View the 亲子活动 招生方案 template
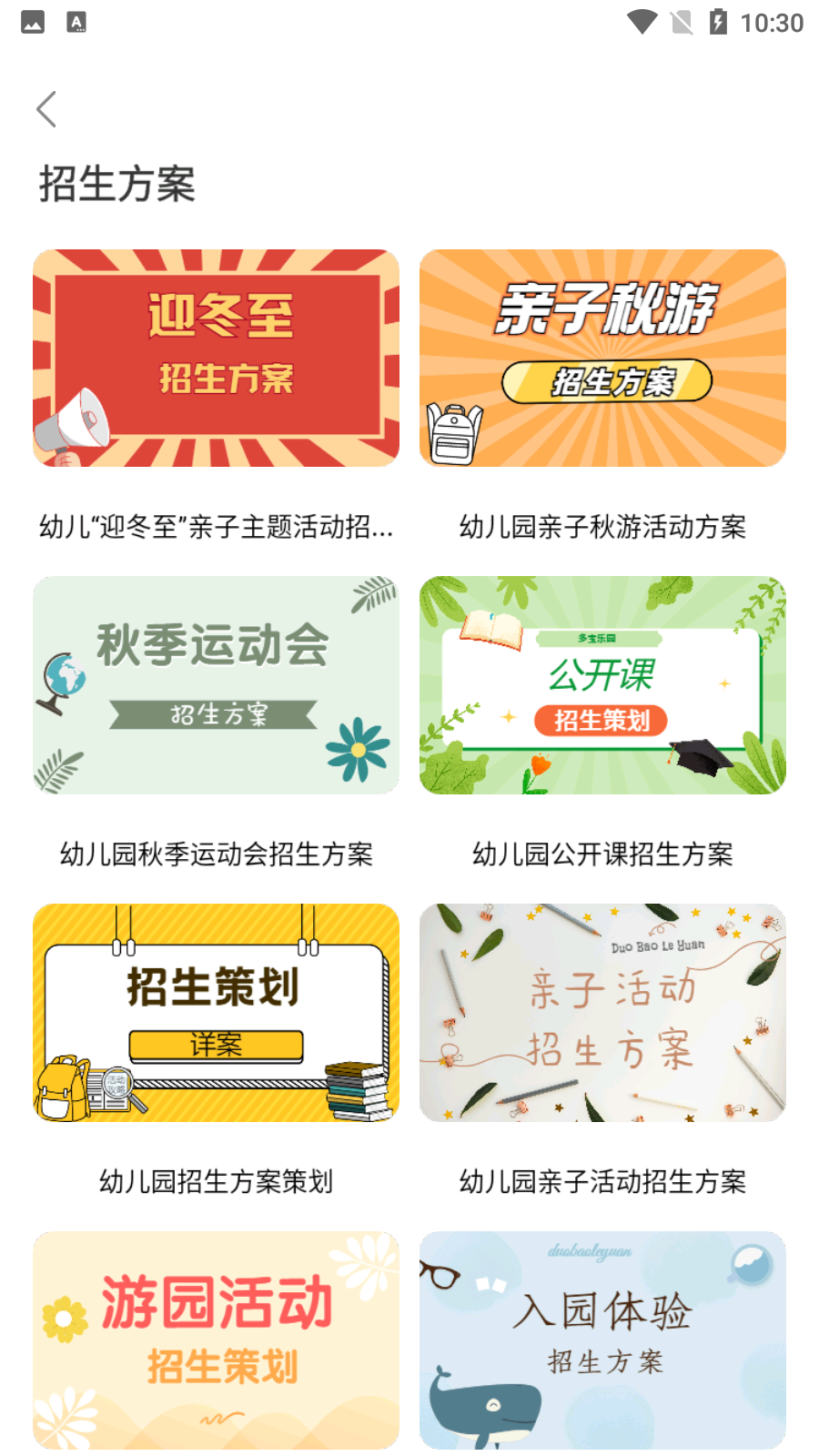The height and width of the screenshot is (1456, 819). click(x=602, y=1013)
